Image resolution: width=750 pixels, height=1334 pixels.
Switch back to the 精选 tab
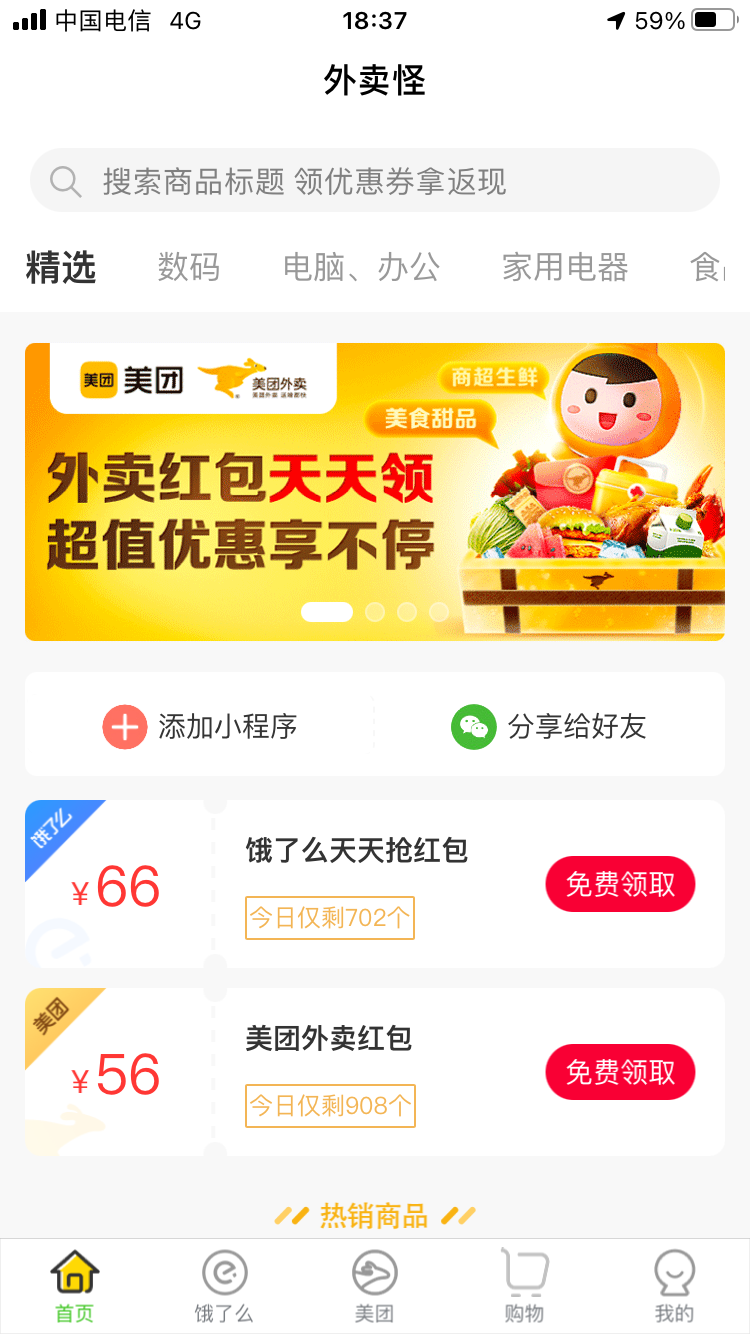coord(61,268)
